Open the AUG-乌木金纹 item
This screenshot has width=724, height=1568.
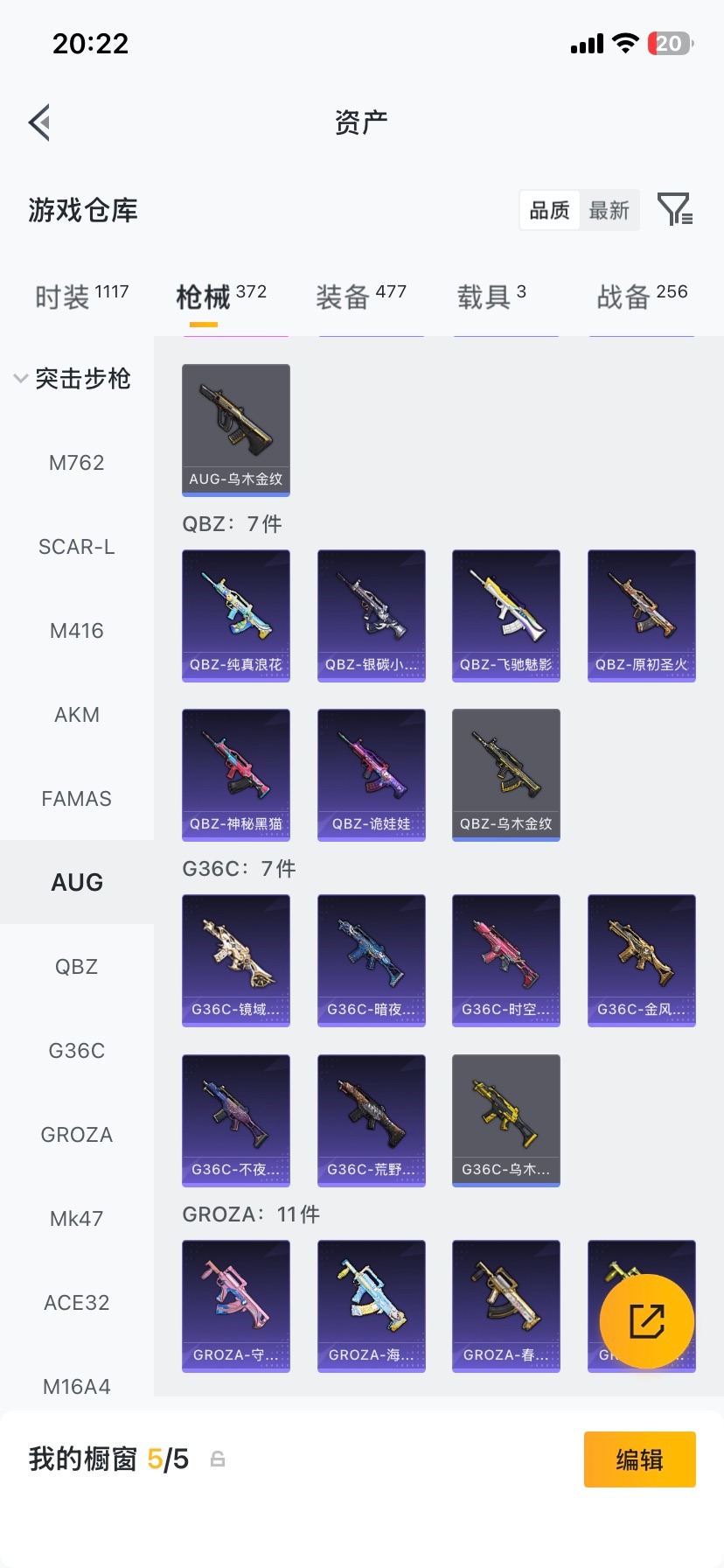(236, 430)
